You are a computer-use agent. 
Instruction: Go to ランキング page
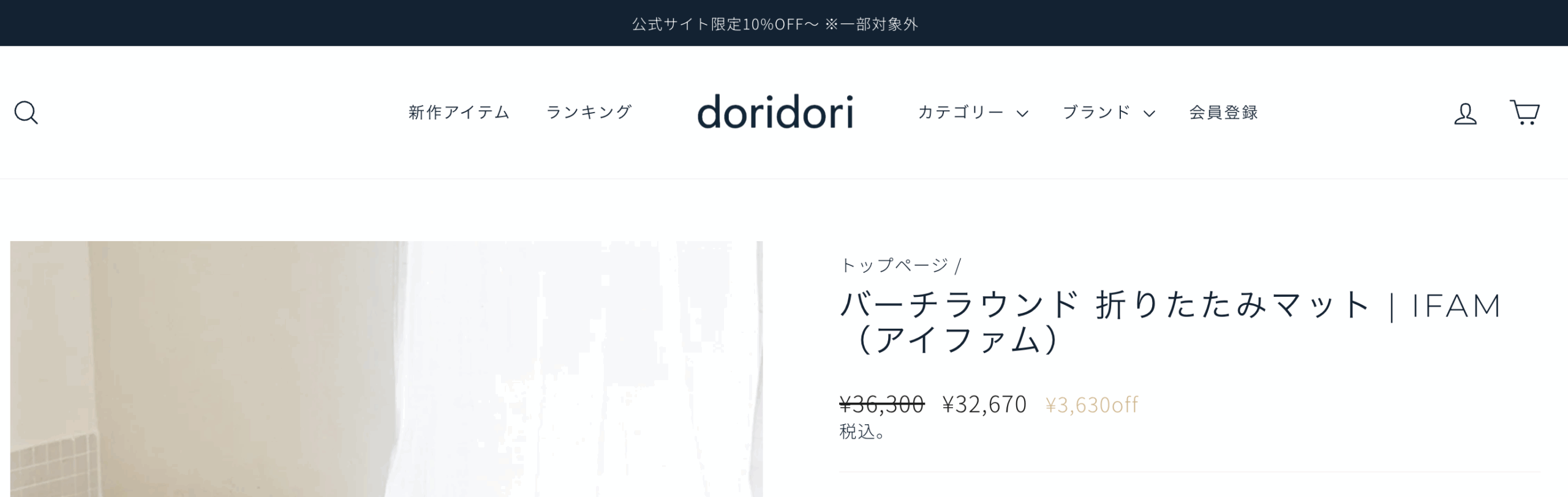(x=589, y=113)
